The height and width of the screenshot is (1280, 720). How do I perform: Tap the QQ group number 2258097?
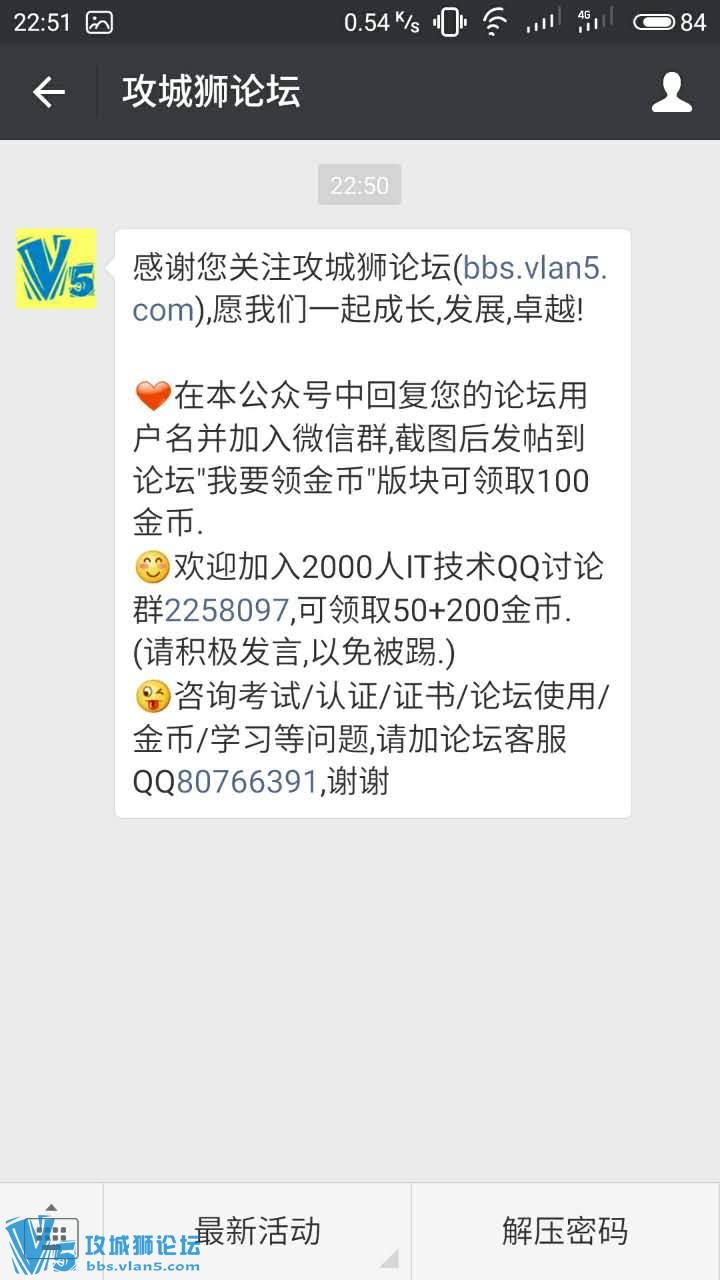click(x=227, y=610)
